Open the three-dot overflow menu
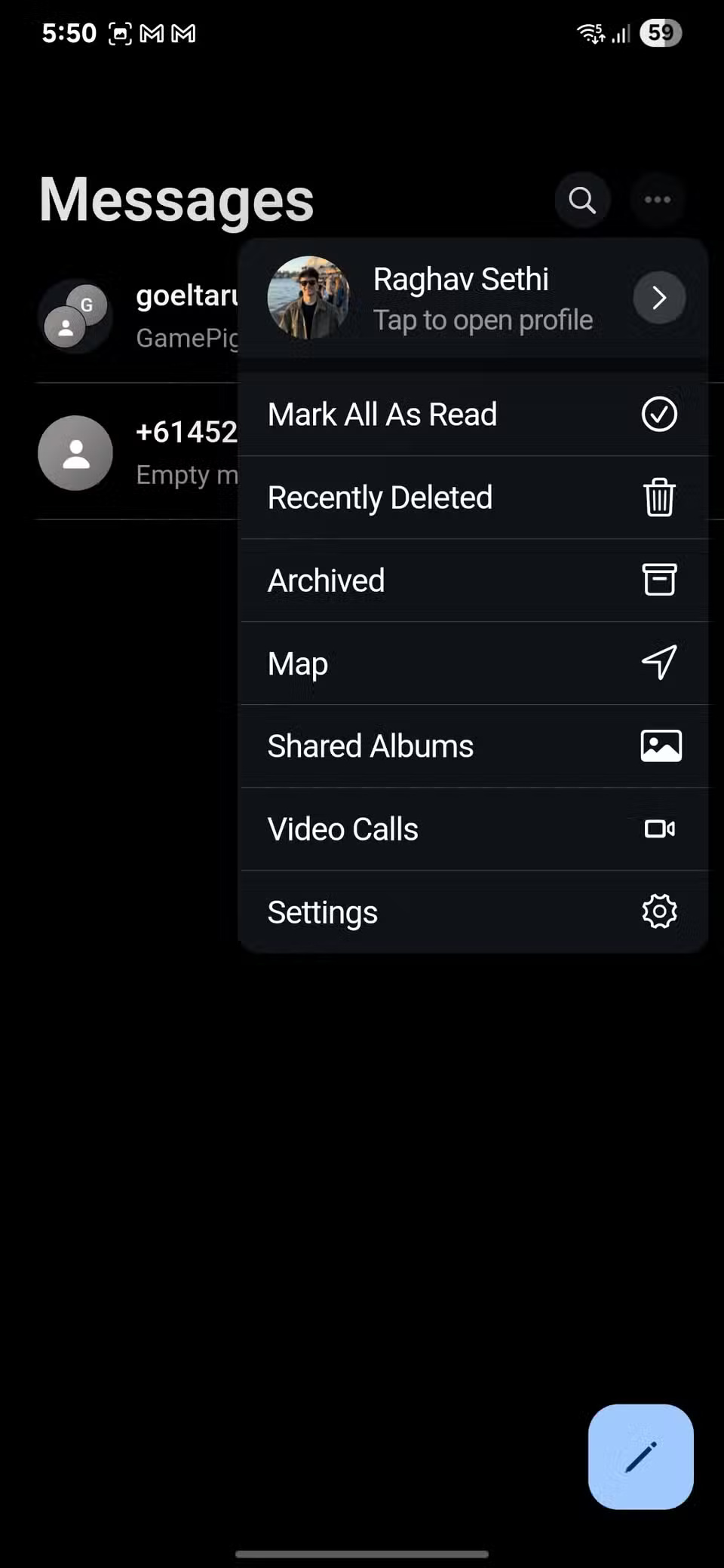724x1568 pixels. (656, 199)
